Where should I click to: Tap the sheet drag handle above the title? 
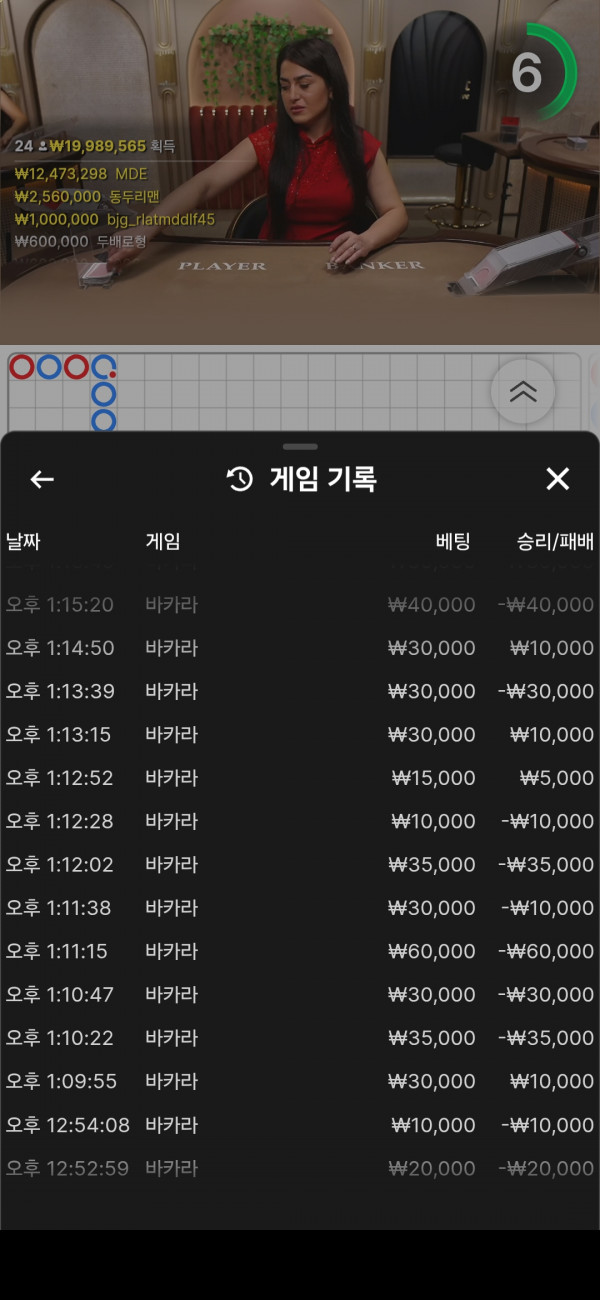point(300,446)
